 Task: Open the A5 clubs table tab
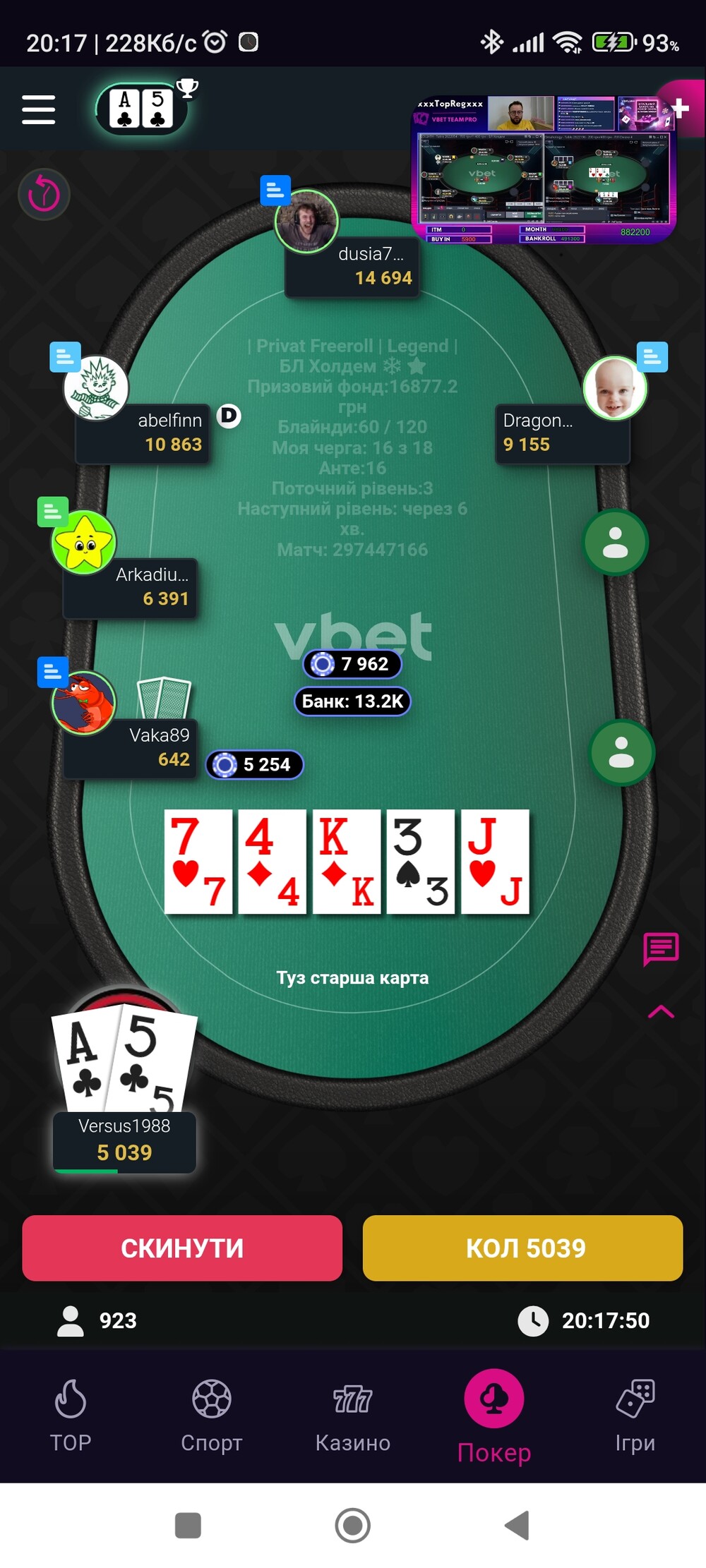click(x=142, y=109)
